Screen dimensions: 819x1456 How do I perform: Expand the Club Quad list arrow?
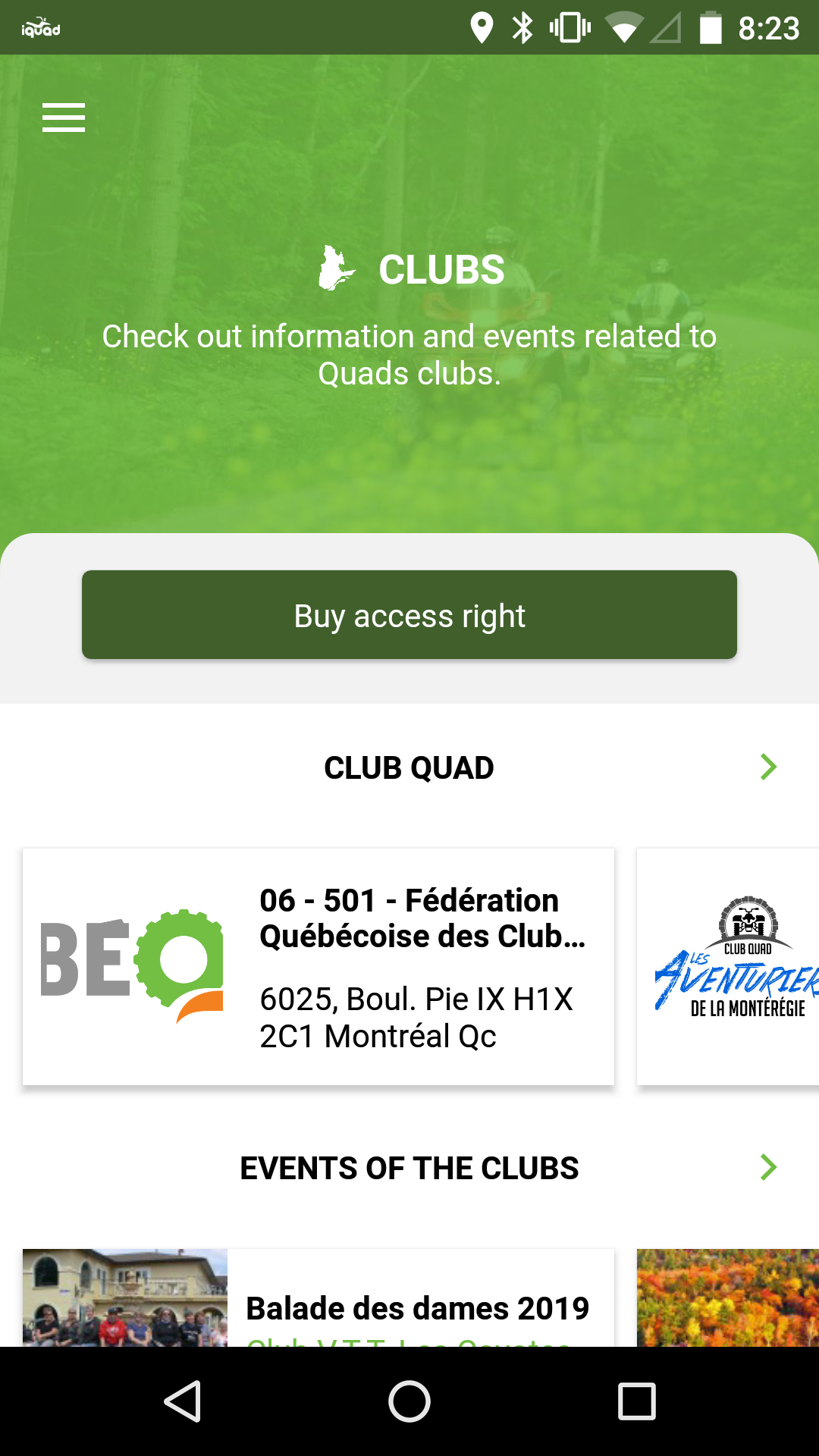[768, 767]
